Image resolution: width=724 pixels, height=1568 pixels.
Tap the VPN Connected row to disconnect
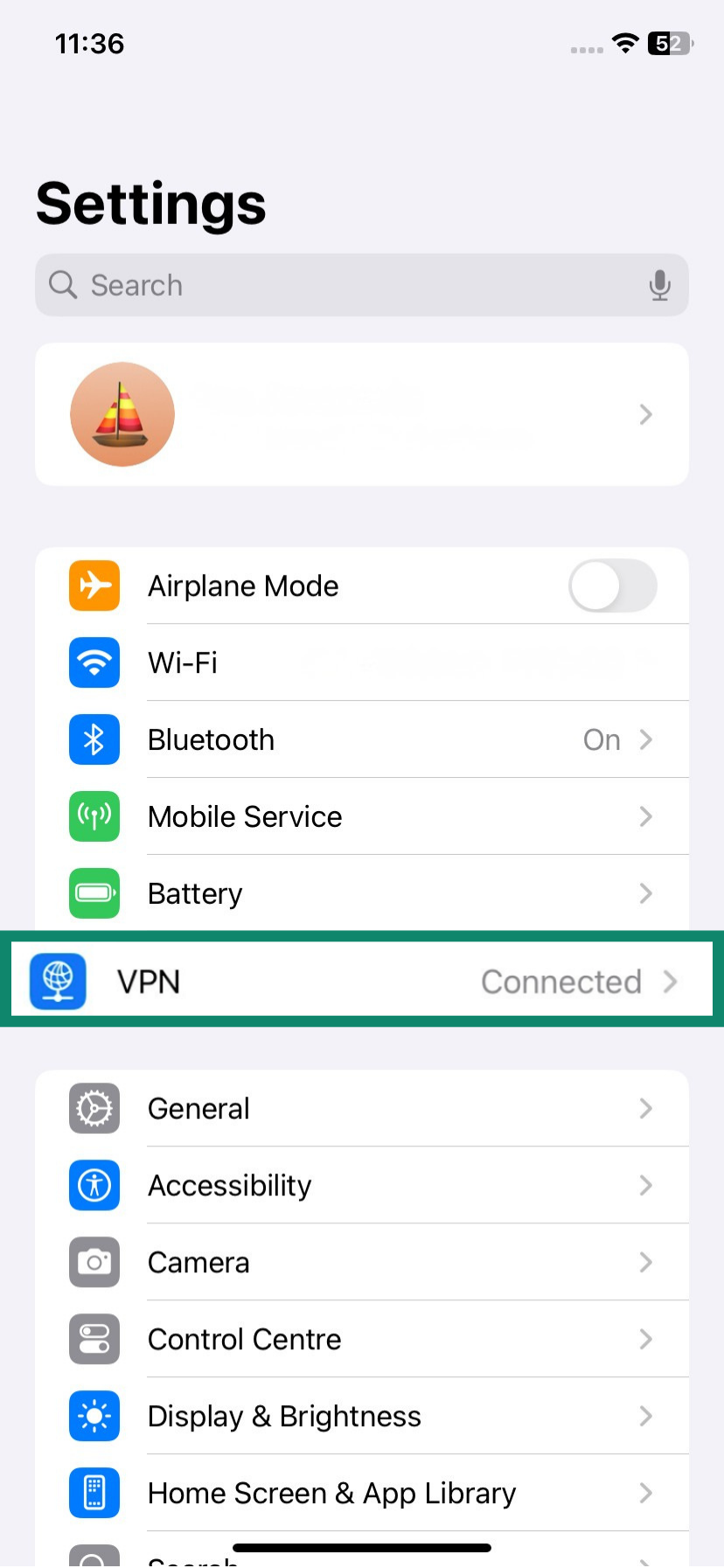tap(362, 981)
